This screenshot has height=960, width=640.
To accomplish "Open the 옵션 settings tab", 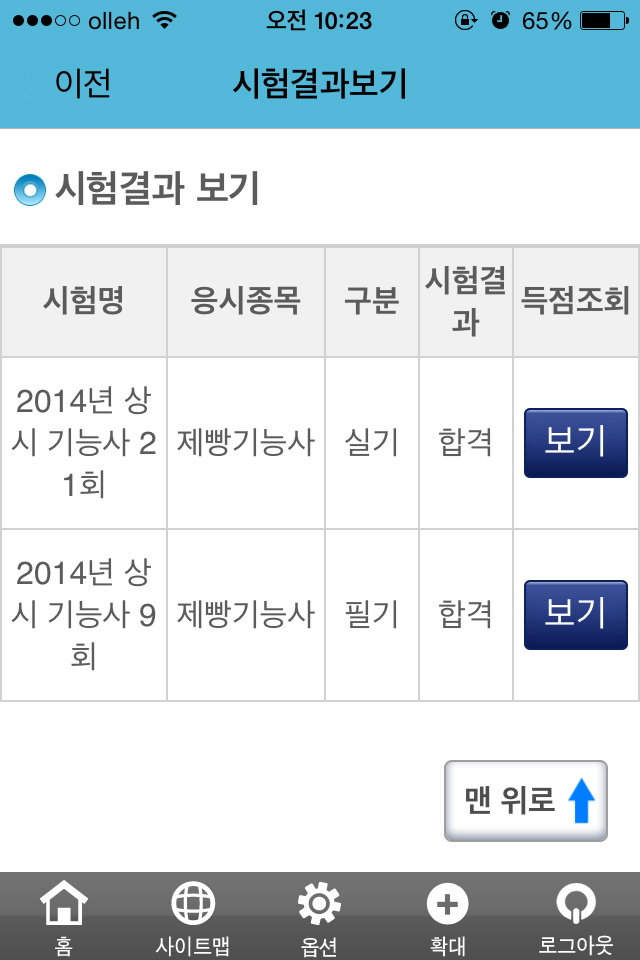I will pos(319,918).
